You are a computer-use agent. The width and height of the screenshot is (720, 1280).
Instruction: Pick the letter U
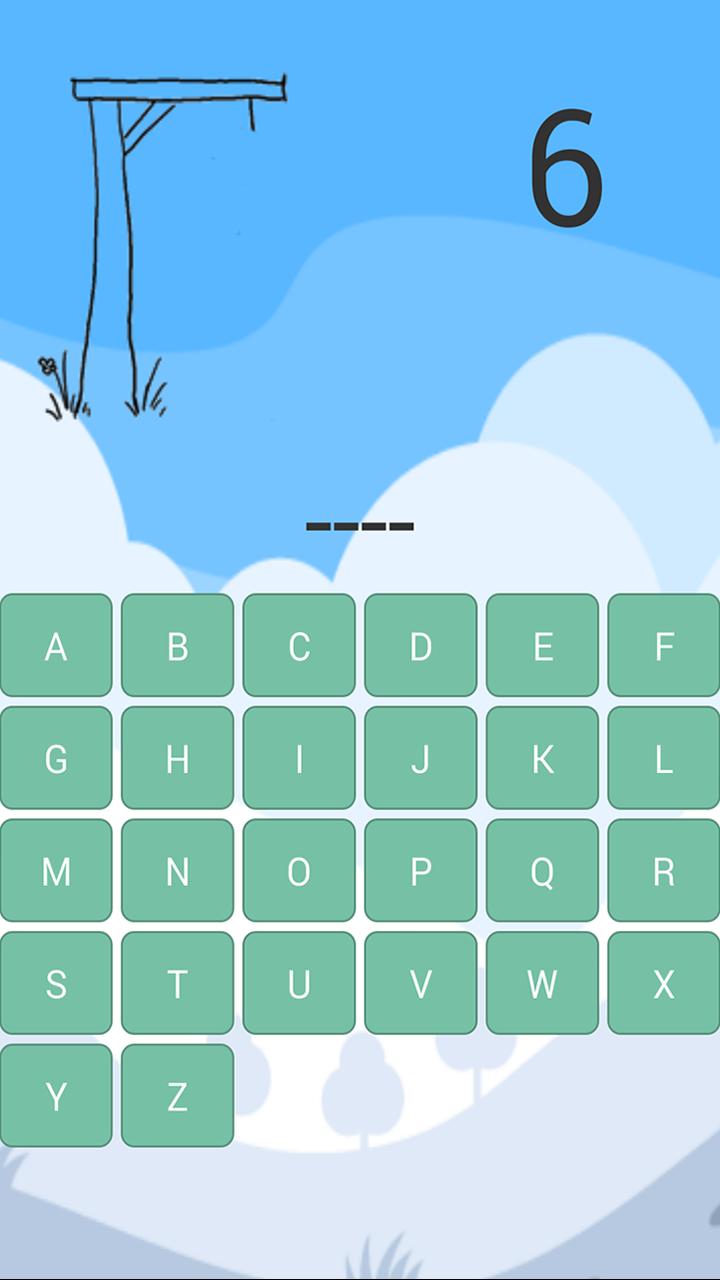click(299, 984)
